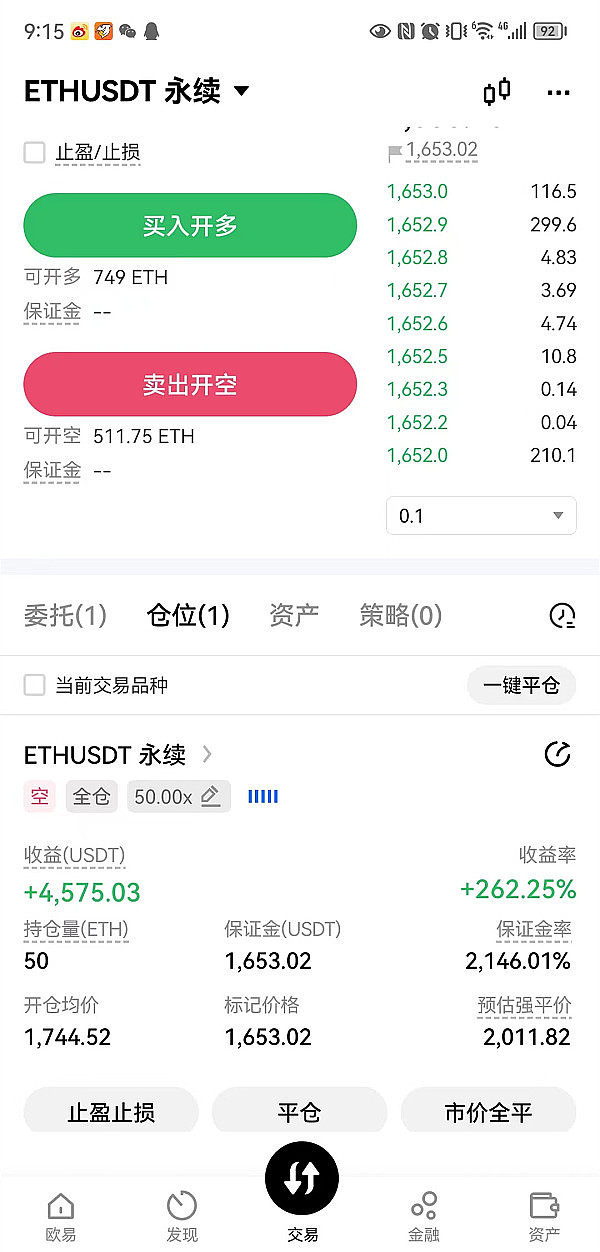Open the candlestick chart icon
Viewport: 600px width, 1252px height.
(497, 92)
